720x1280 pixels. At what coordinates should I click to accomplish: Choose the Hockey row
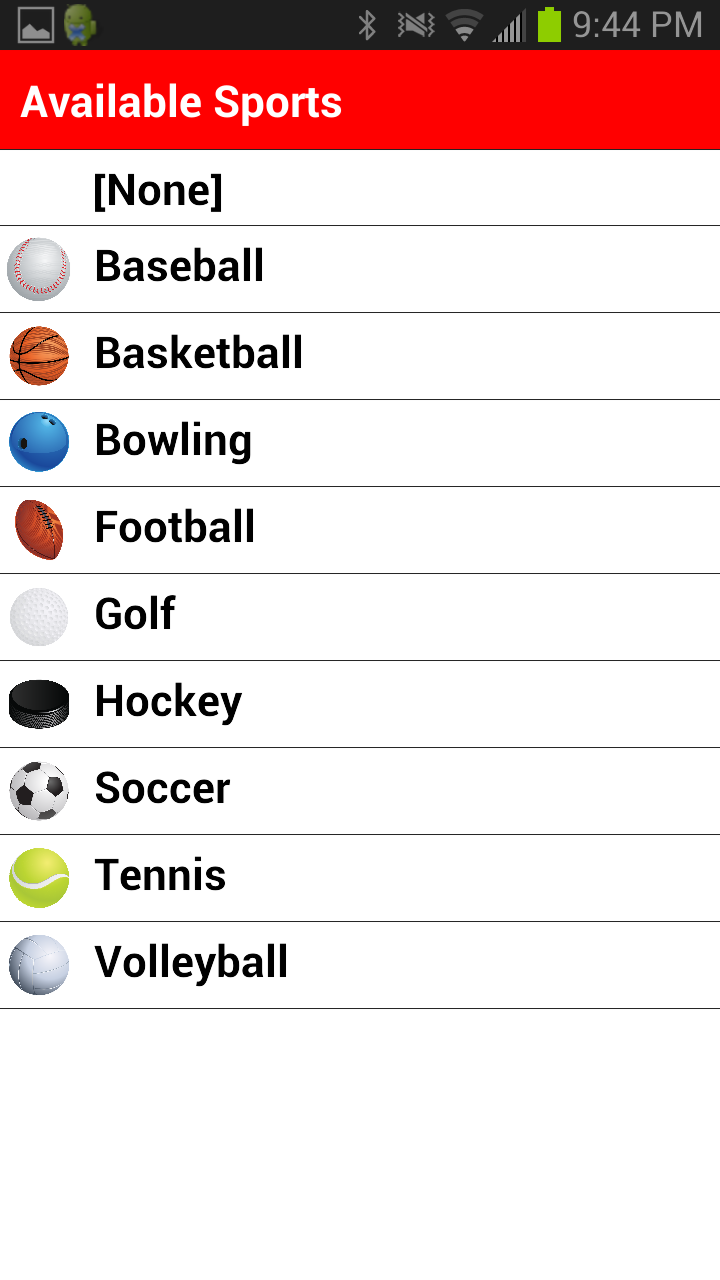[360, 704]
